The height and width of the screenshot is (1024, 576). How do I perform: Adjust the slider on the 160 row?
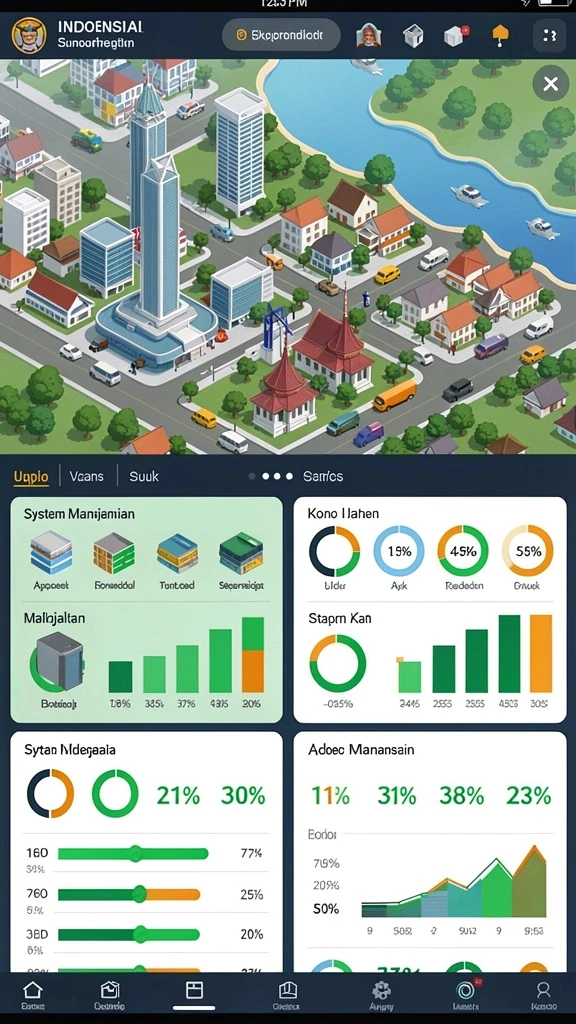pos(135,853)
